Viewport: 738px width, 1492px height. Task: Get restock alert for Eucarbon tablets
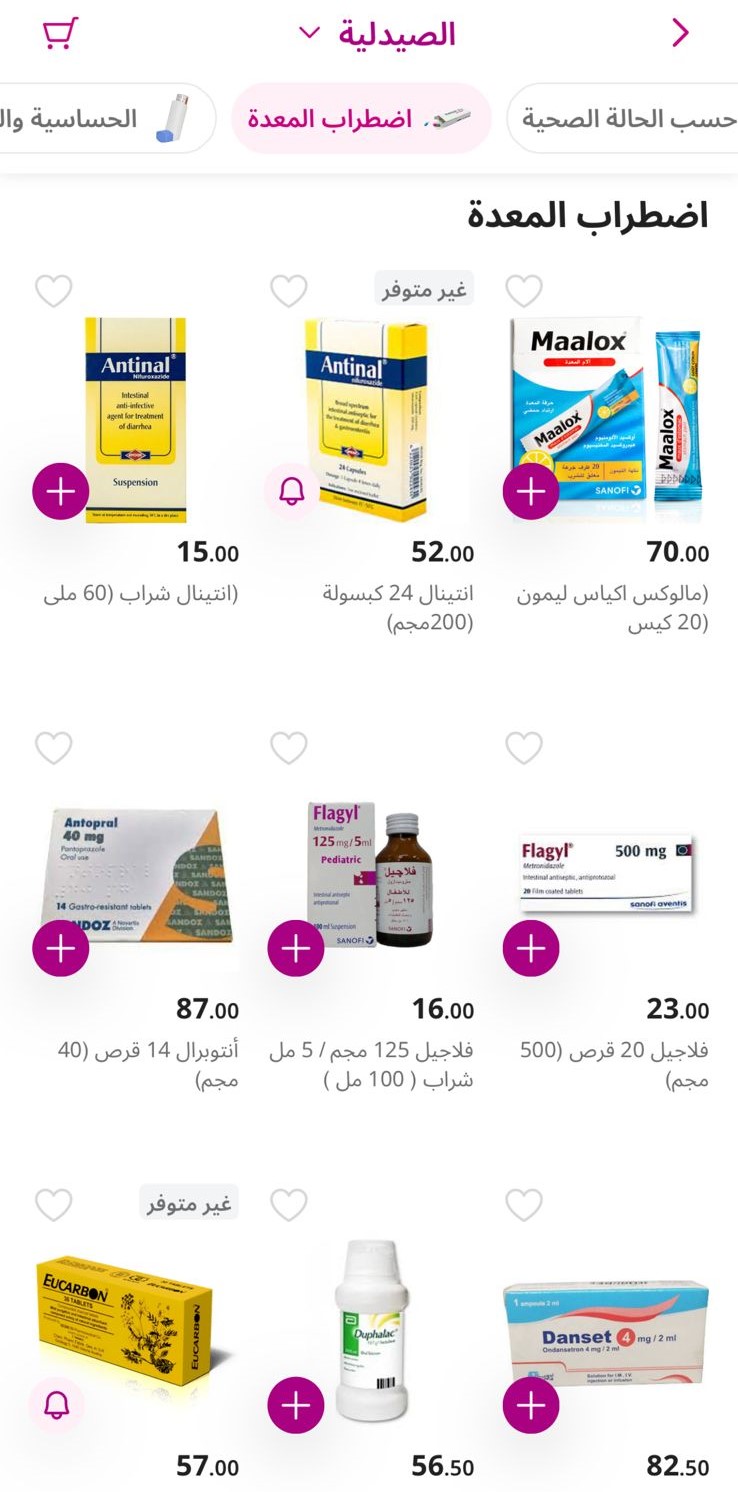click(57, 1404)
